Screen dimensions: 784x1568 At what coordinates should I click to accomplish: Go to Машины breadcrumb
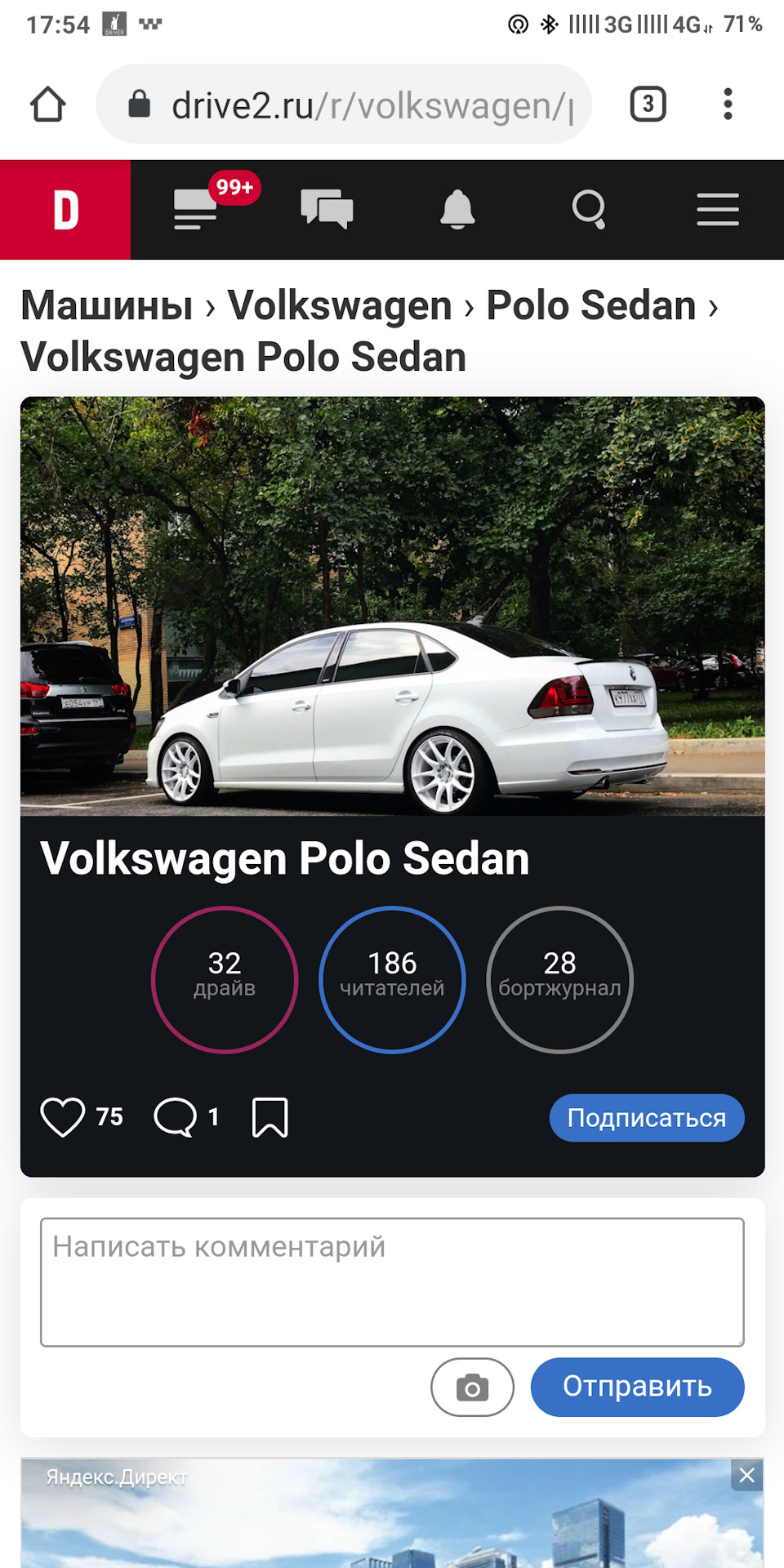[x=107, y=306]
